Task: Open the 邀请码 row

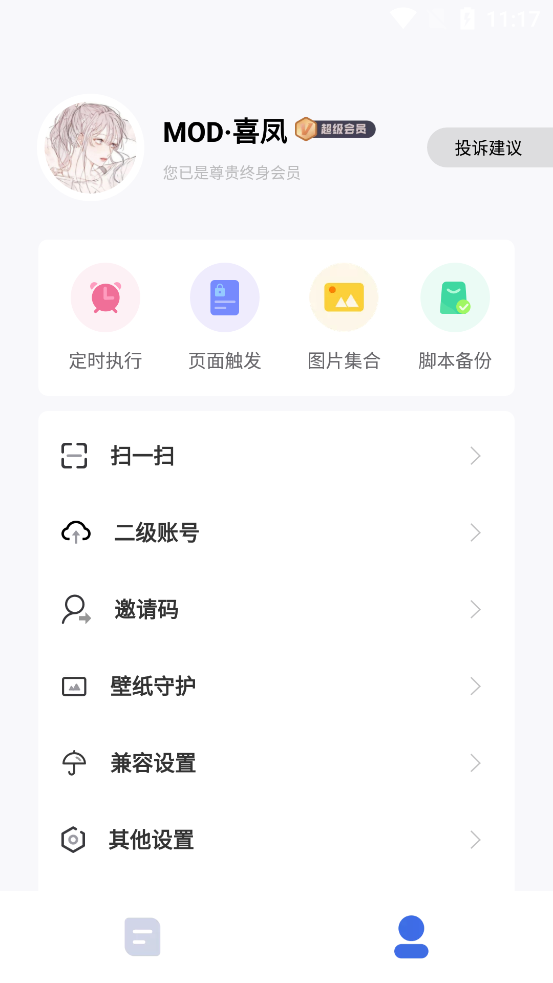Action: click(x=276, y=609)
